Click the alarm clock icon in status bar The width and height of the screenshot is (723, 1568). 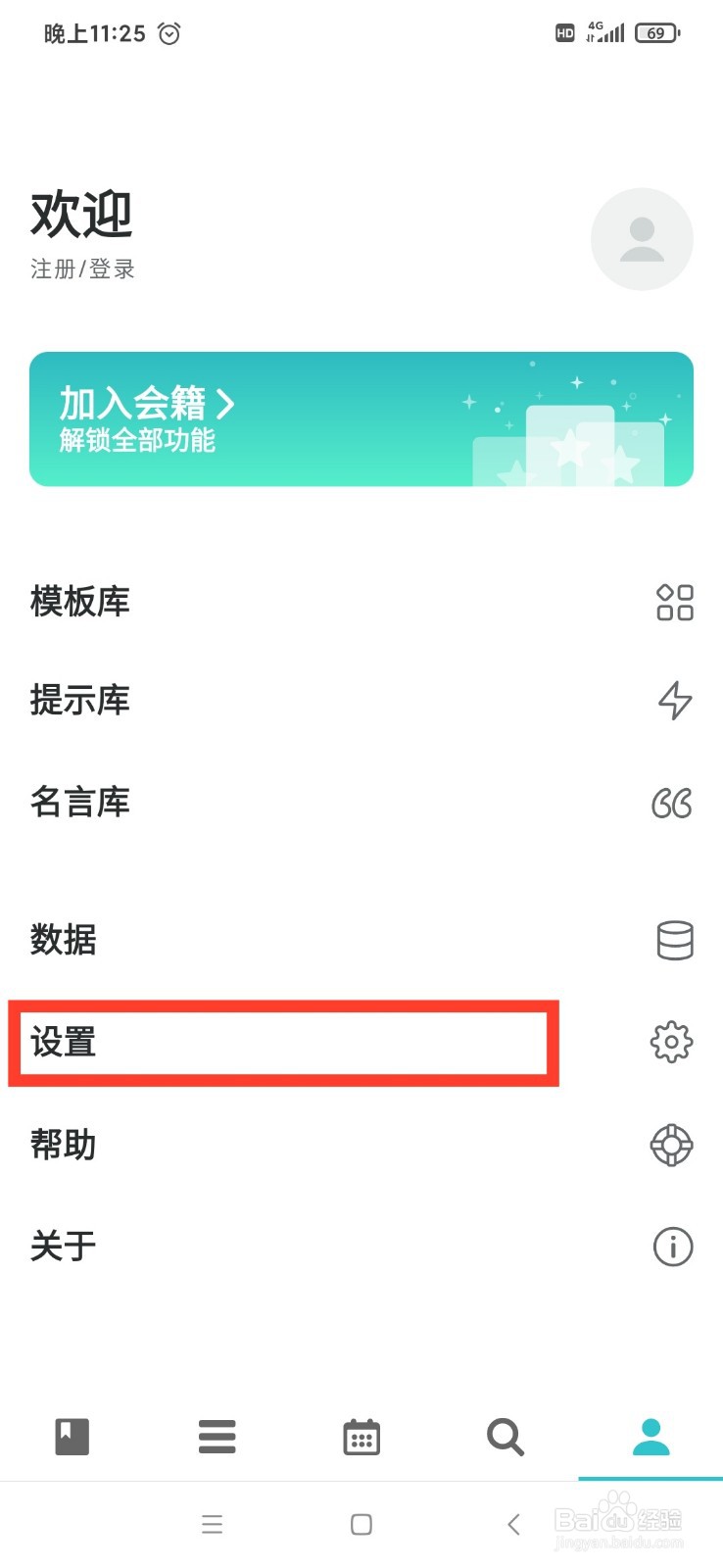point(169,33)
